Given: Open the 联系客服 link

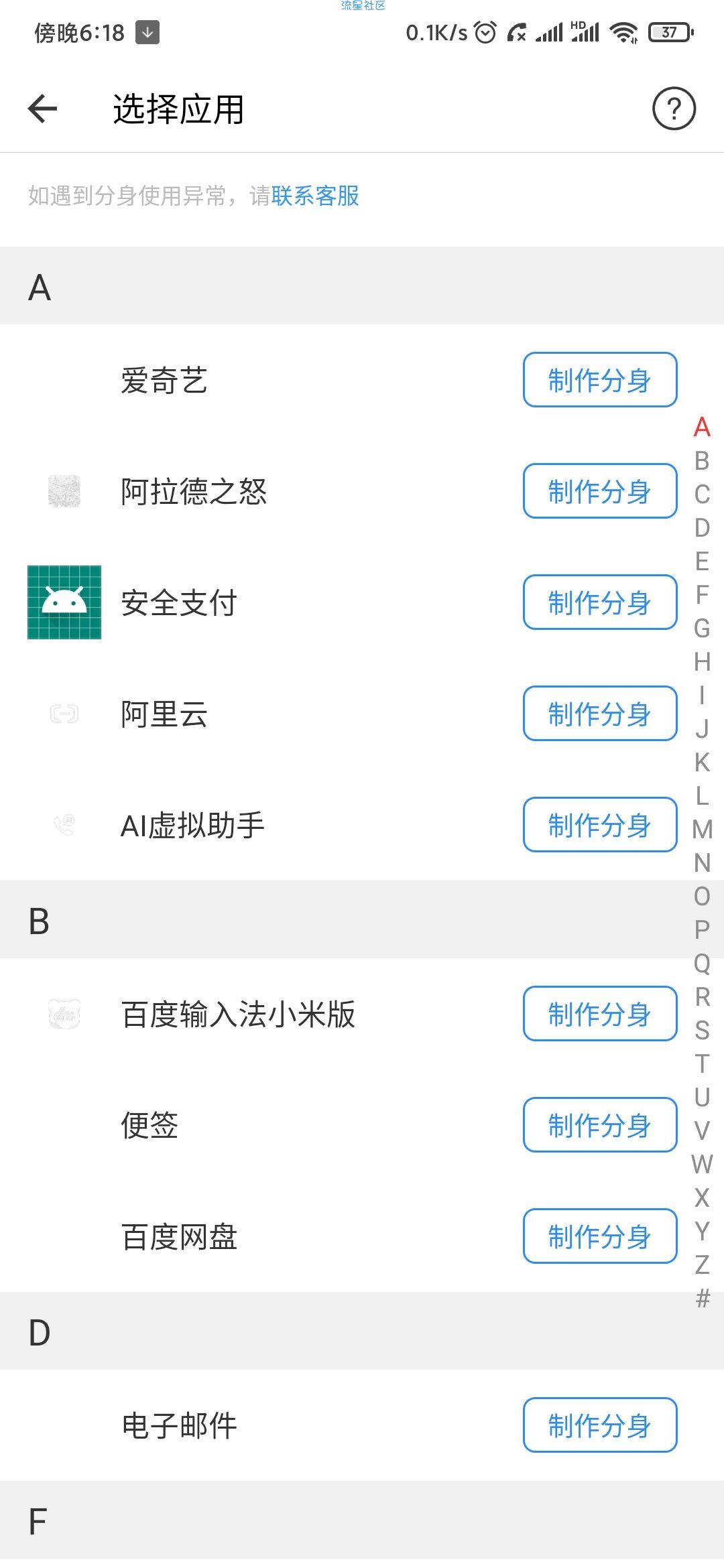Looking at the screenshot, I should 315,196.
